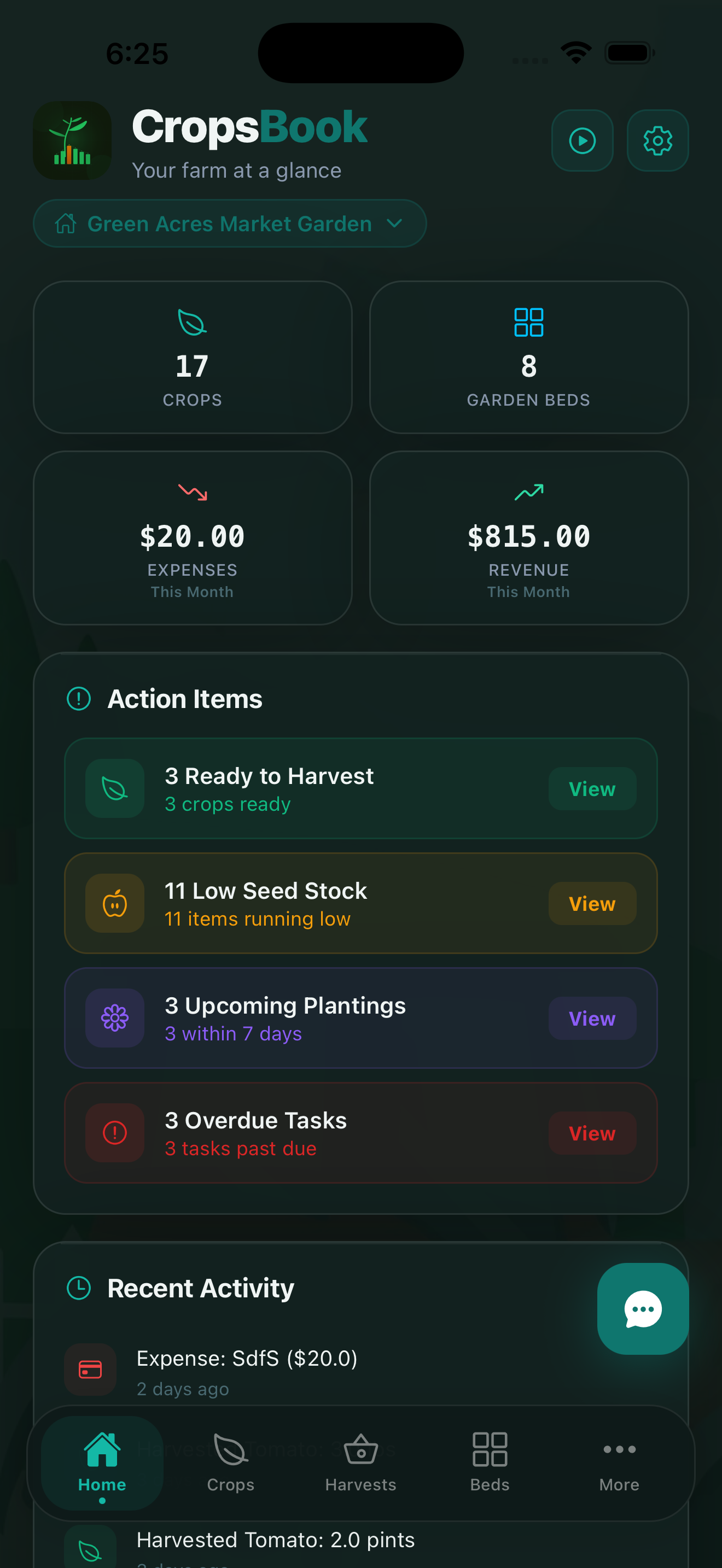Image resolution: width=722 pixels, height=1568 pixels.
Task: Click the leaf icon above the 17 Crops count
Action: pos(193,323)
